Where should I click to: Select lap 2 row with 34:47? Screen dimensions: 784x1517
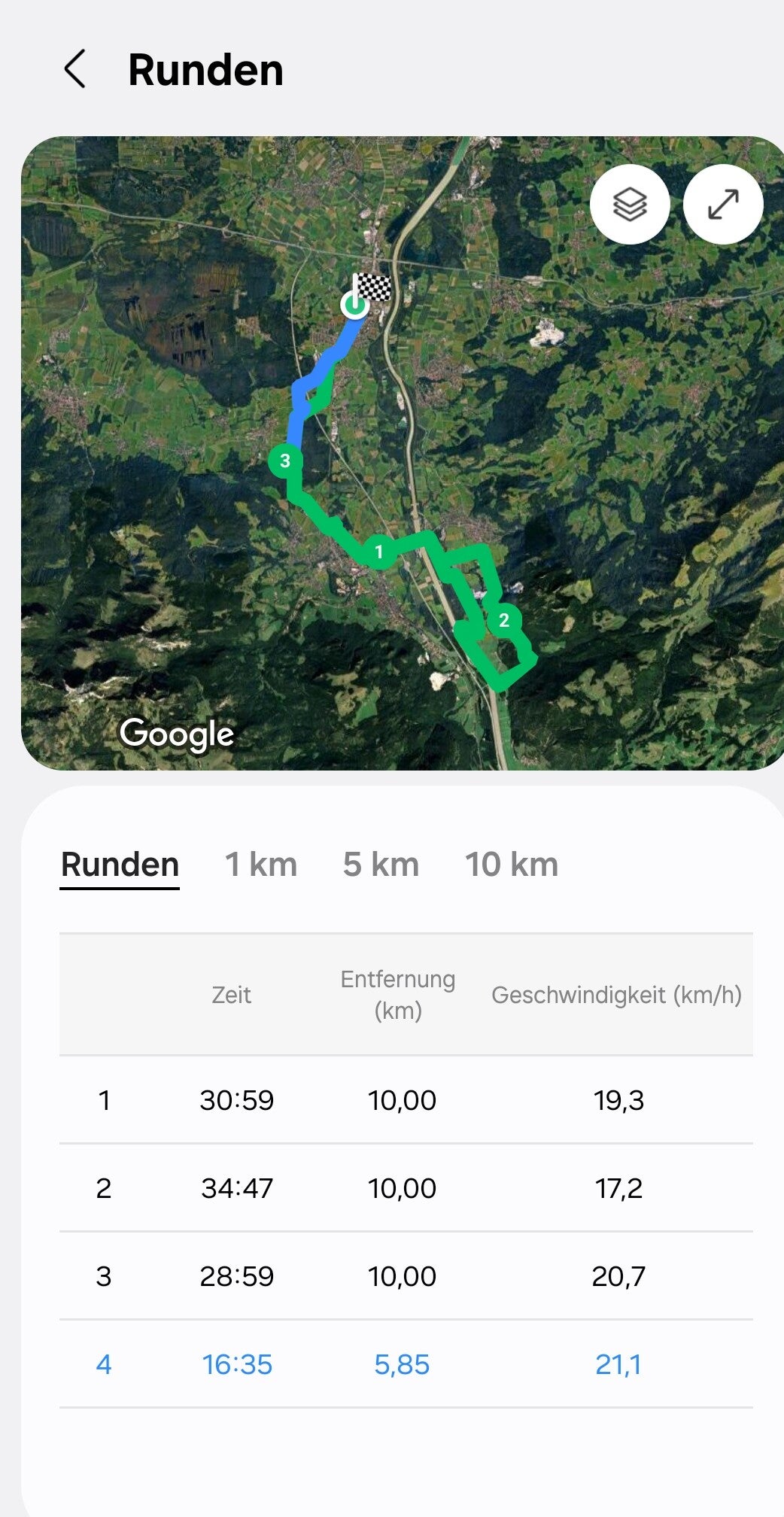(406, 1188)
